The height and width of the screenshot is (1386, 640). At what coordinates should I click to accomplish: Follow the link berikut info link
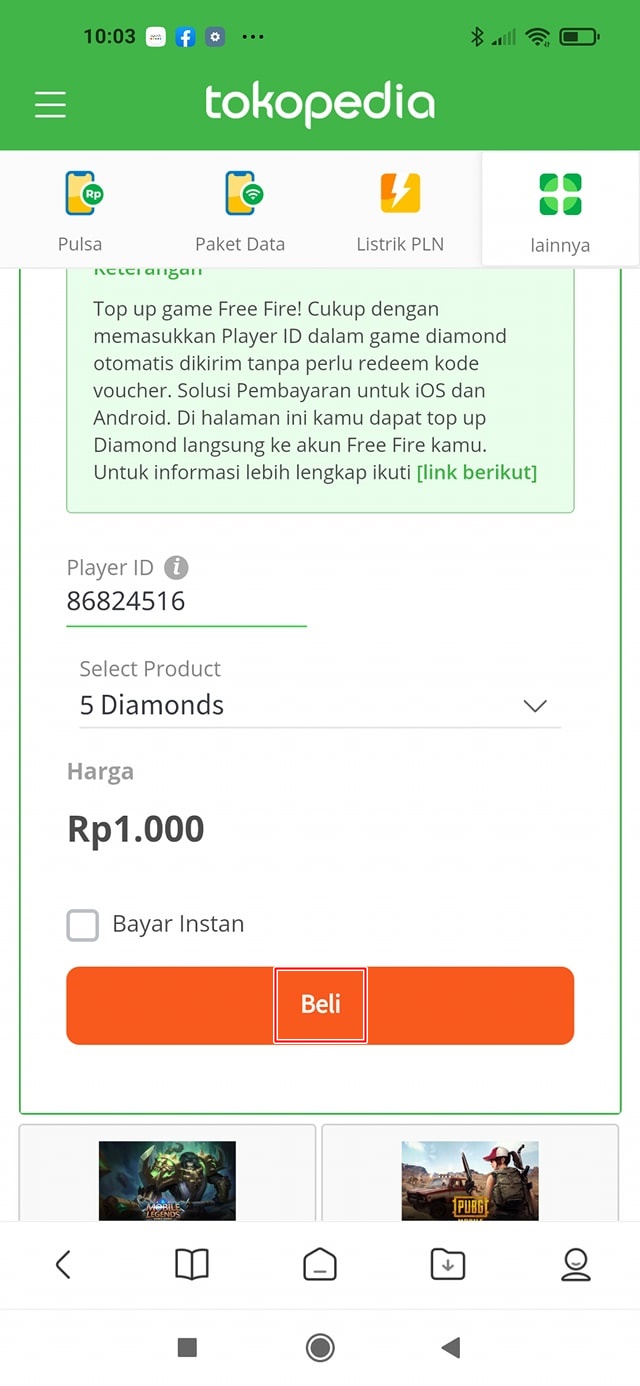click(477, 472)
